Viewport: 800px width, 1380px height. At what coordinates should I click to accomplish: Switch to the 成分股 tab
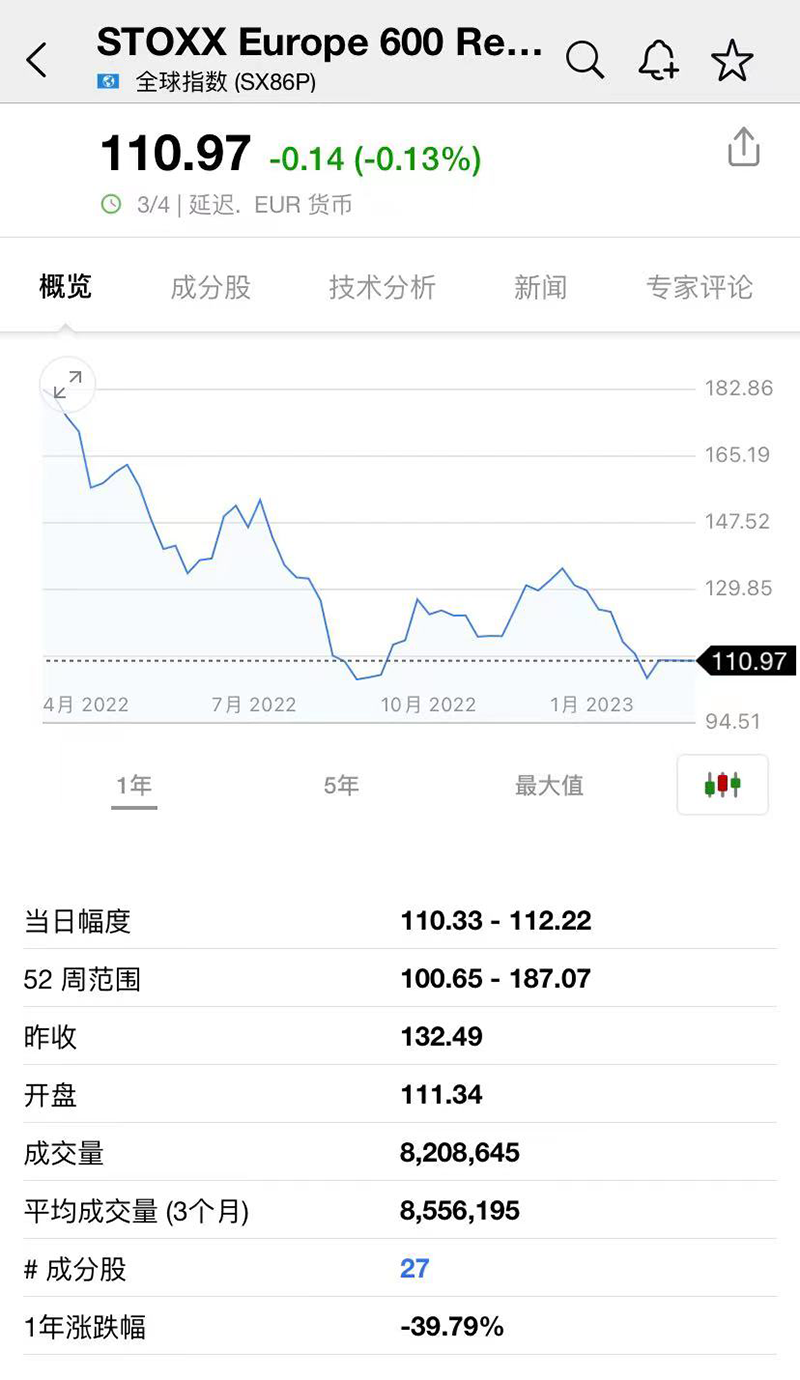pos(210,288)
